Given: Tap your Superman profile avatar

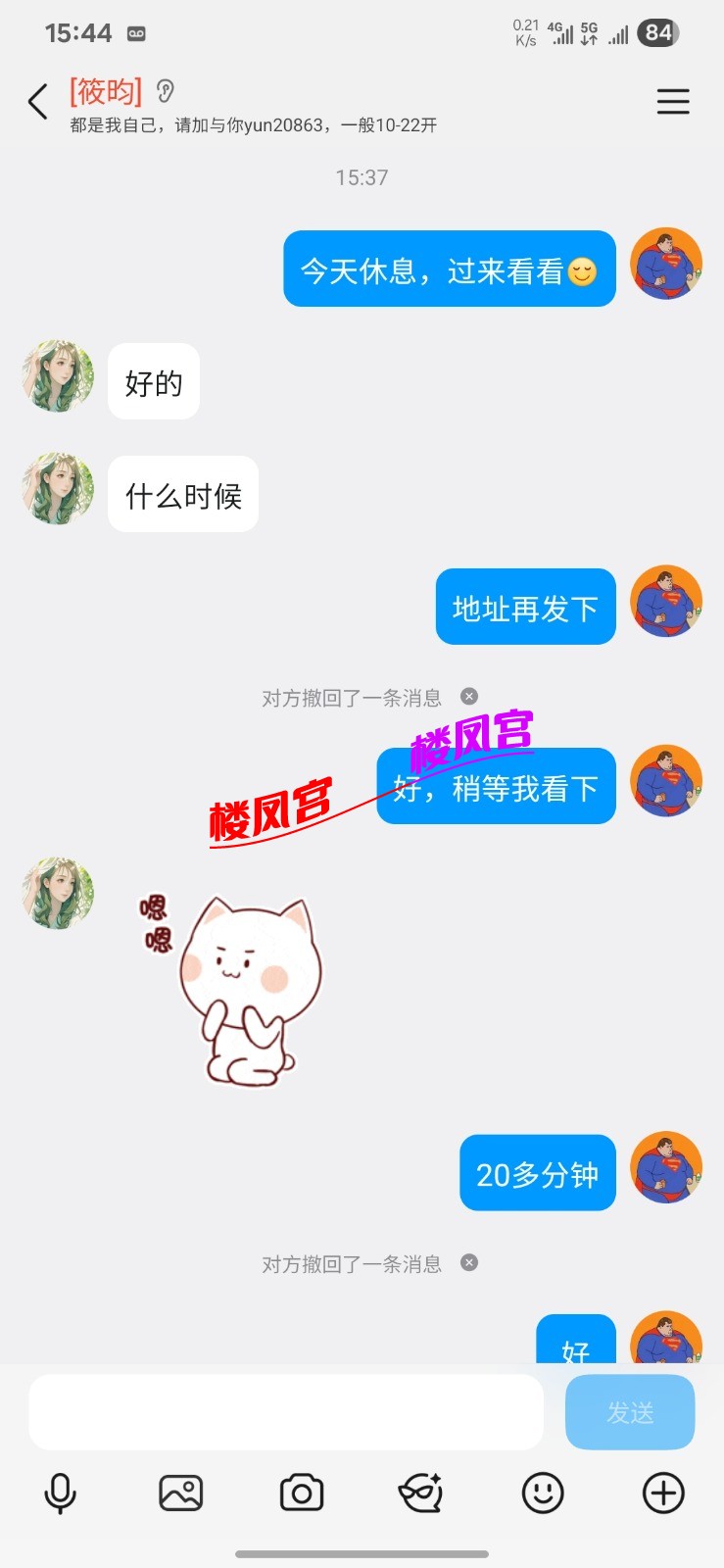Looking at the screenshot, I should click(666, 262).
